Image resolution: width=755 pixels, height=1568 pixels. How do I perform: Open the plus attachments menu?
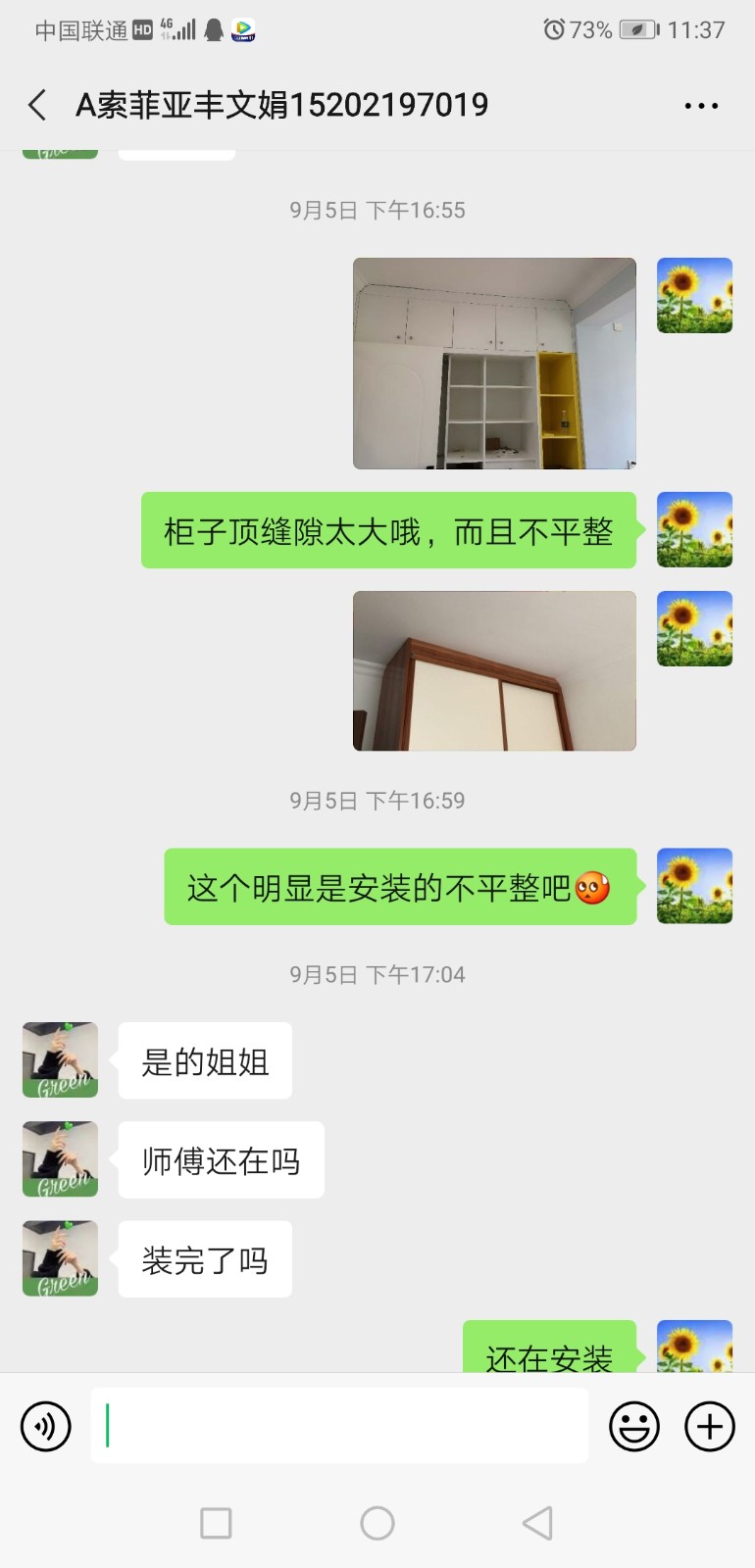pyautogui.click(x=710, y=1426)
